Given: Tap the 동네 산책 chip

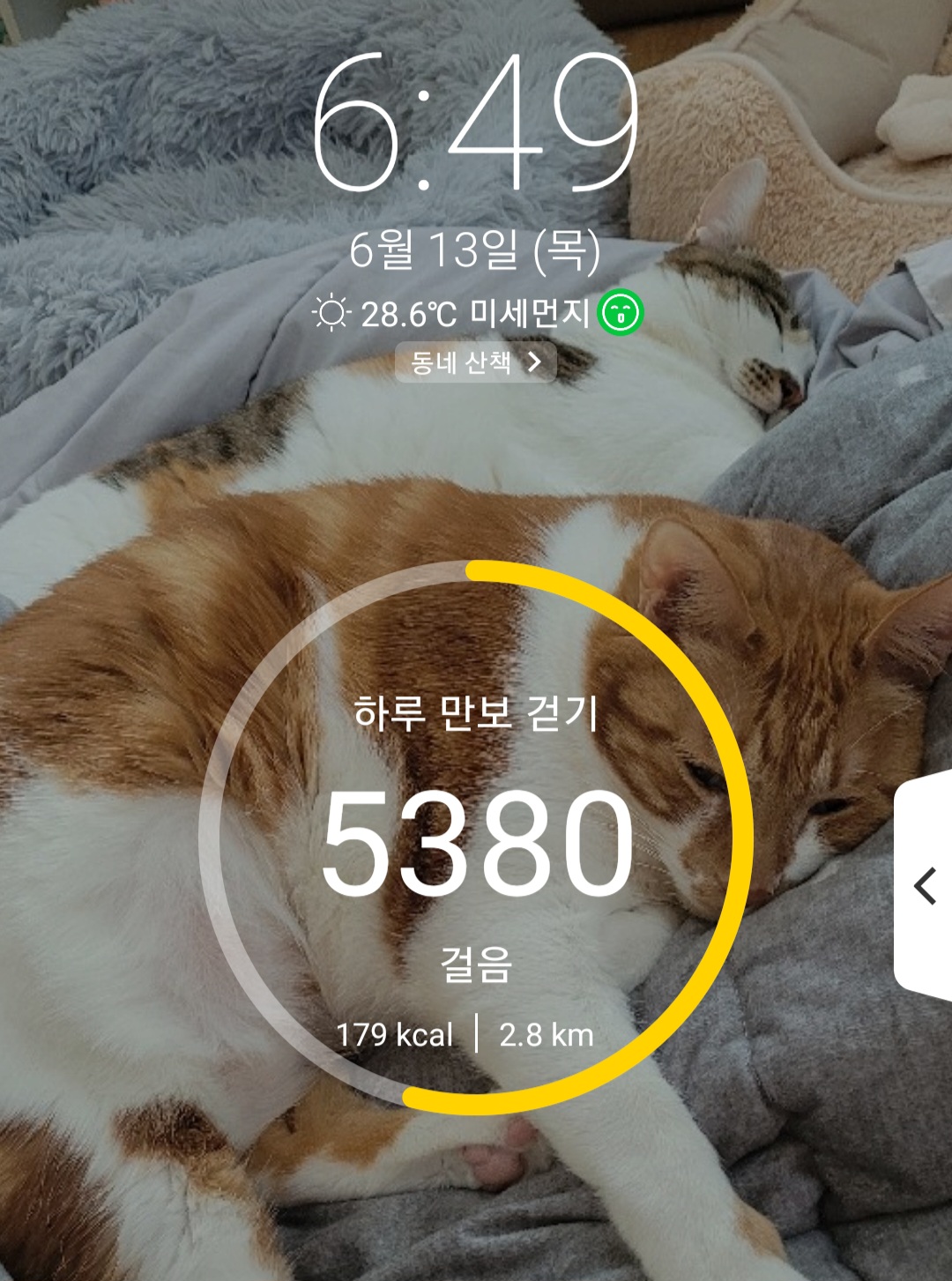Looking at the screenshot, I should pos(476,362).
